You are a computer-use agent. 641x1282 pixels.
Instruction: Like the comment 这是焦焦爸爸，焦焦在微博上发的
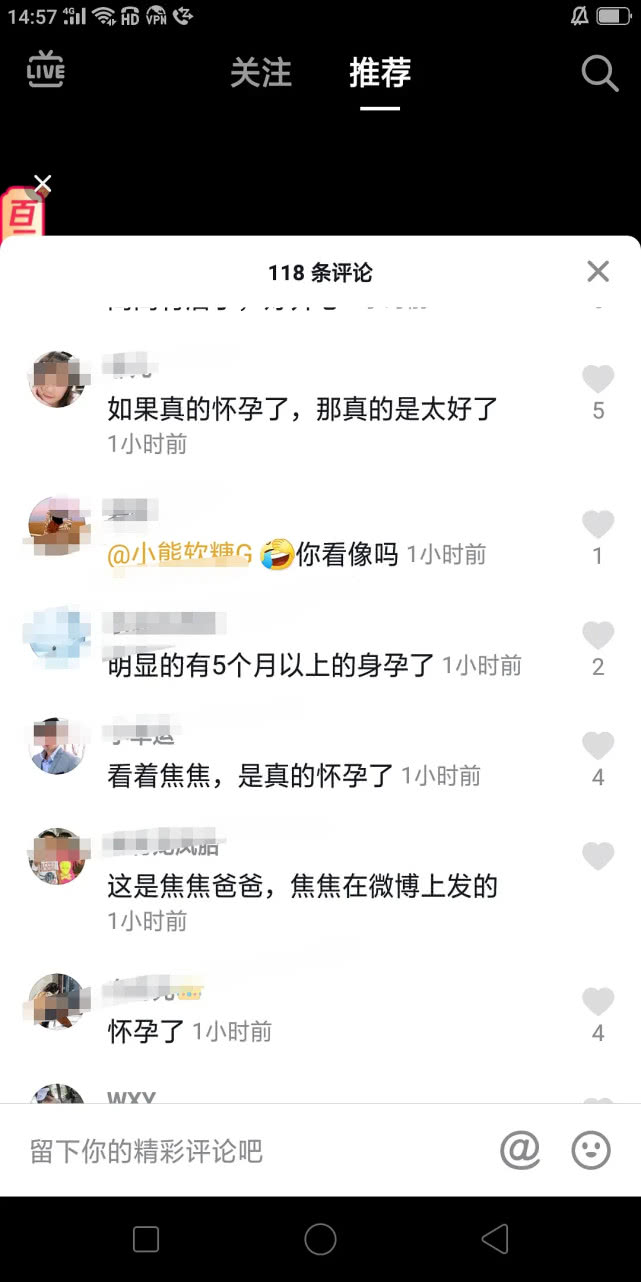point(598,856)
